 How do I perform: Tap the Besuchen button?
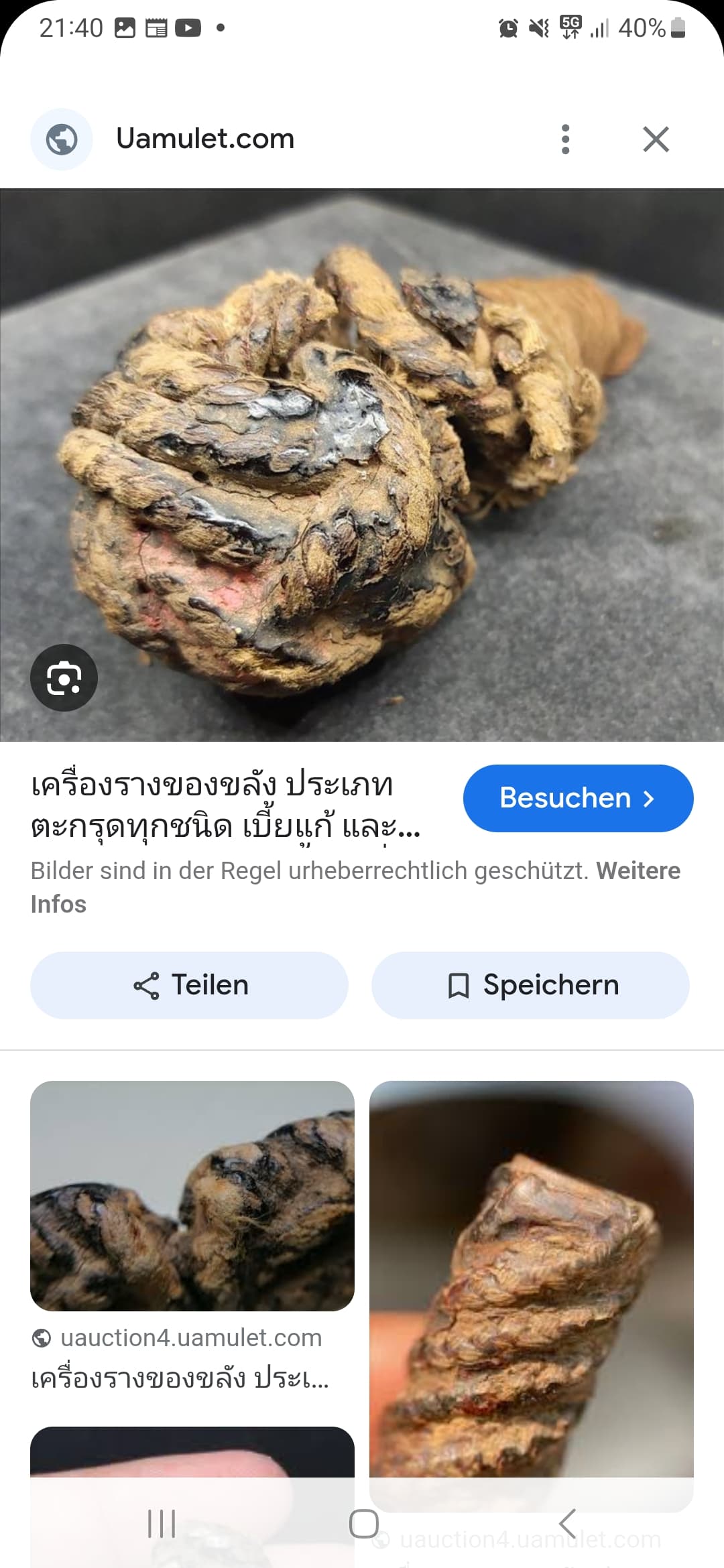[578, 798]
